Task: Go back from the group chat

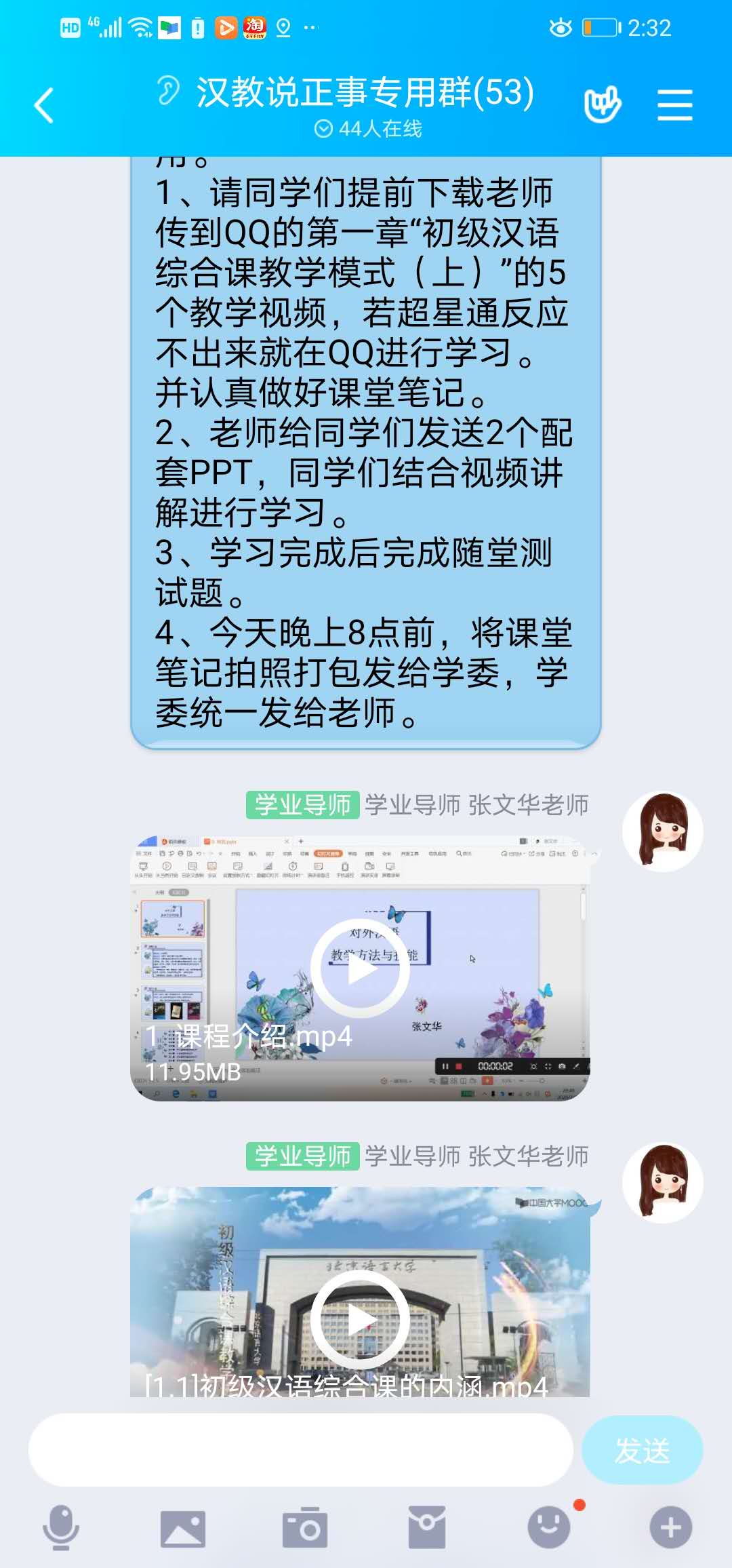Action: pos(44,106)
